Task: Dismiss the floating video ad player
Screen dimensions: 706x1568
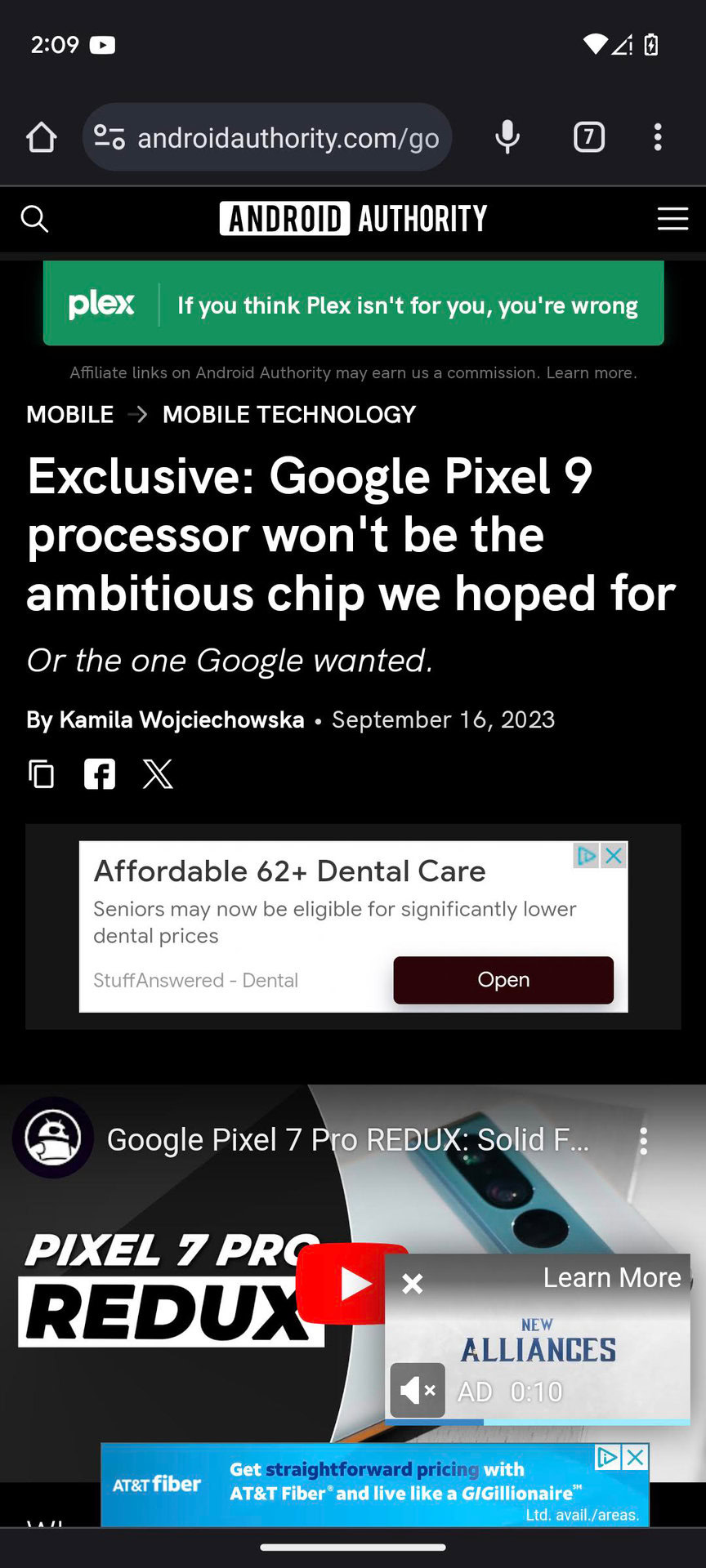Action: click(413, 1284)
